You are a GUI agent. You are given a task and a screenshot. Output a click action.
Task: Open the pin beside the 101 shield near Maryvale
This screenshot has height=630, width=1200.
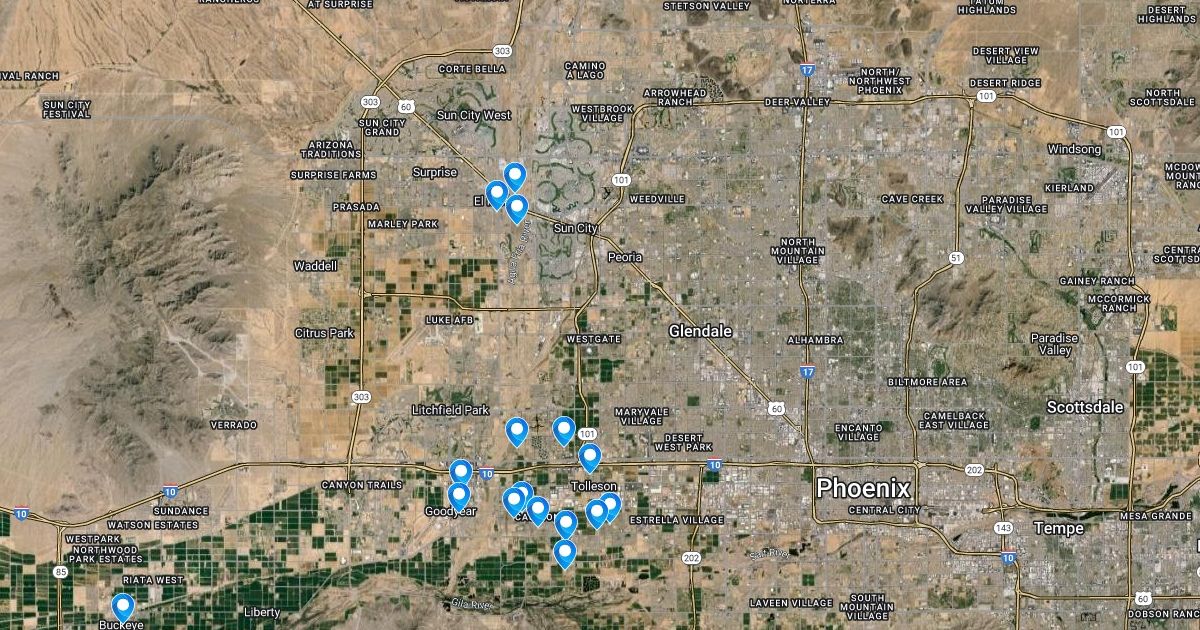(x=563, y=429)
